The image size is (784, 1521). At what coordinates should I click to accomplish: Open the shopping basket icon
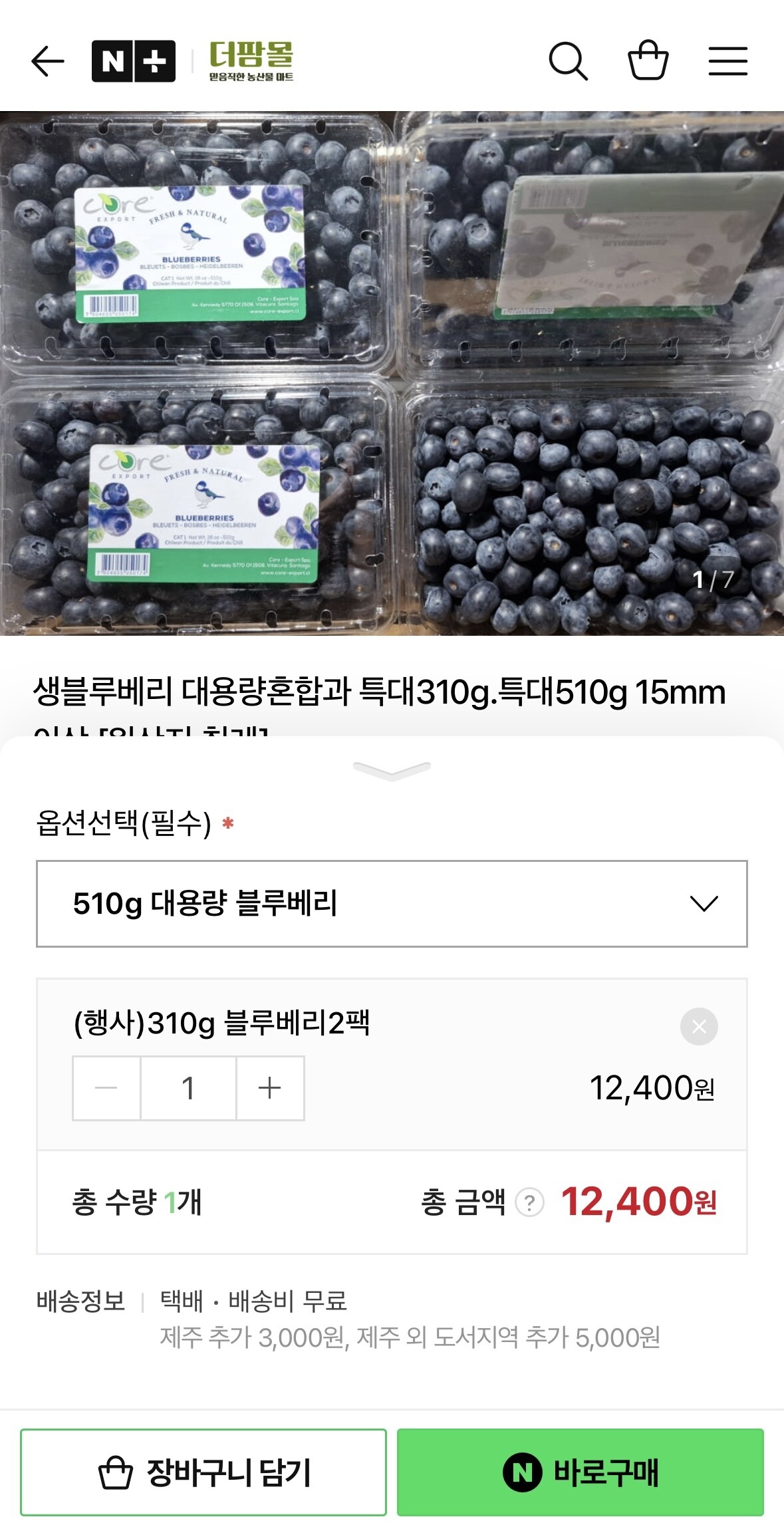(x=648, y=61)
